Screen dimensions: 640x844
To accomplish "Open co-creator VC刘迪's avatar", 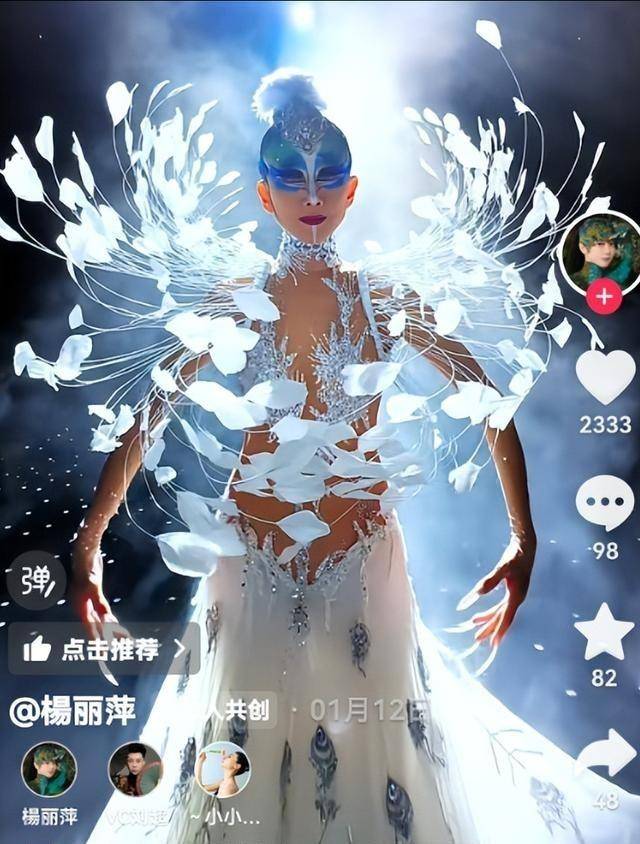I will click(135, 769).
